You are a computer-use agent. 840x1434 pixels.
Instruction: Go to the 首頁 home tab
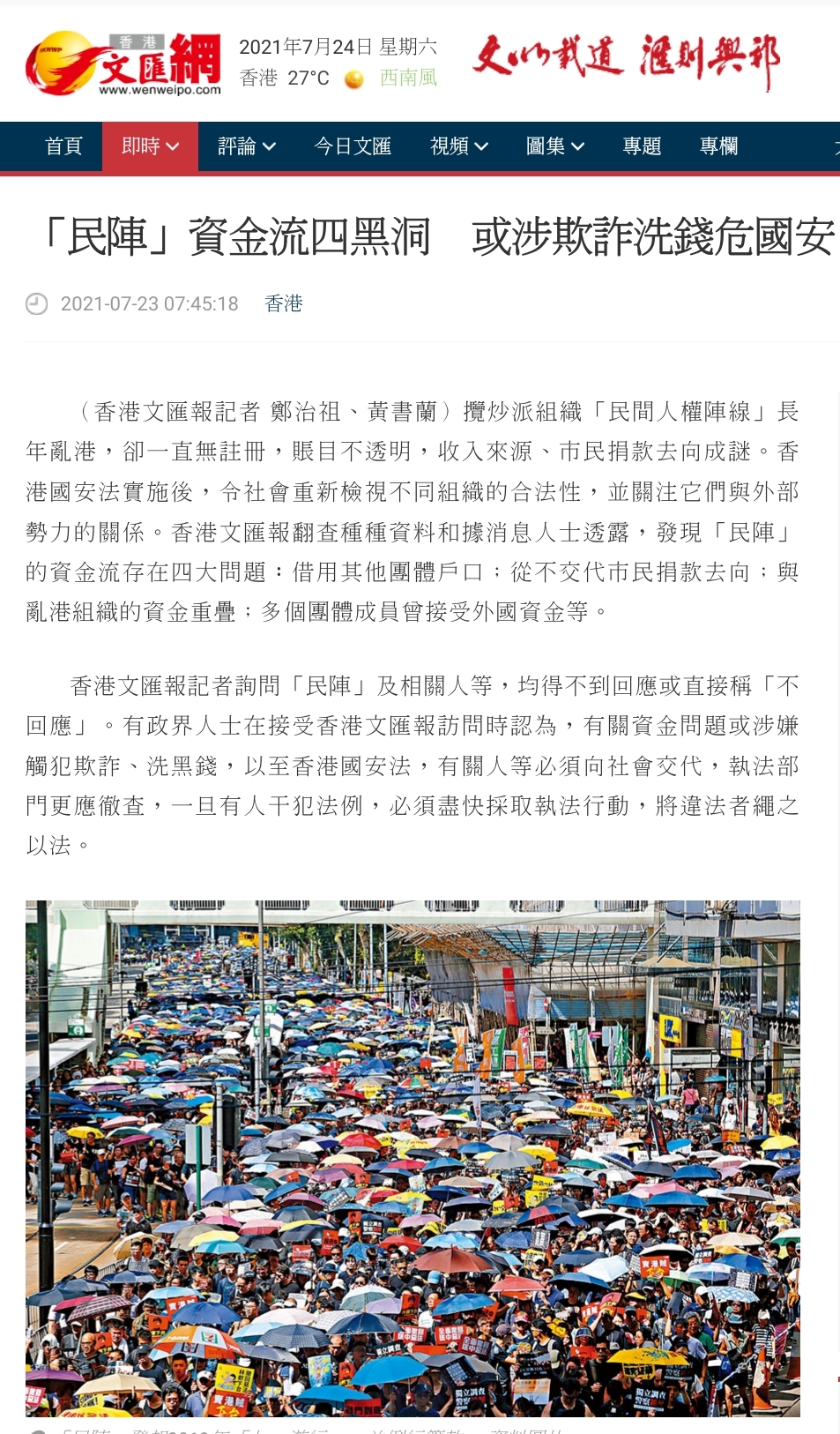[x=63, y=146]
